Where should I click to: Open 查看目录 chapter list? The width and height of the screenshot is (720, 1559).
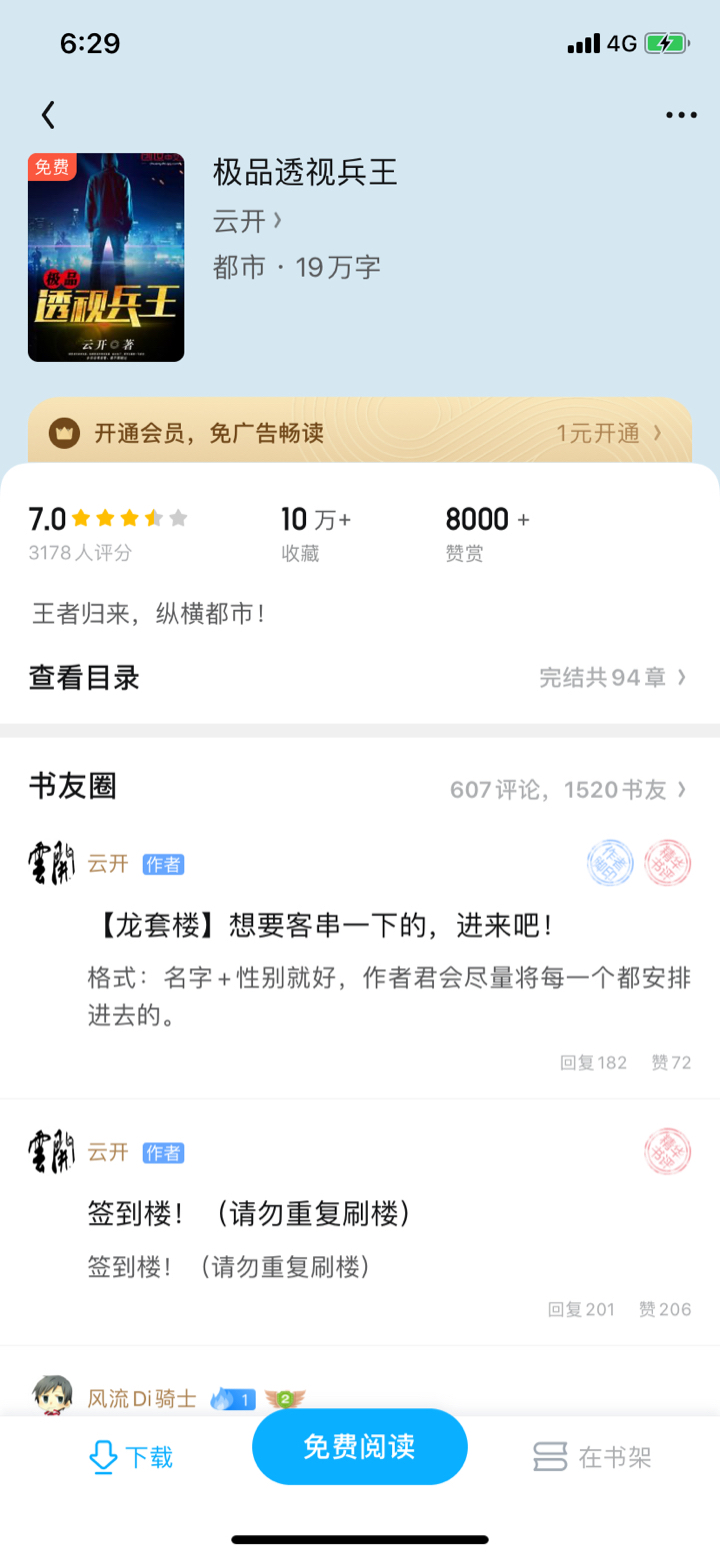coord(360,677)
